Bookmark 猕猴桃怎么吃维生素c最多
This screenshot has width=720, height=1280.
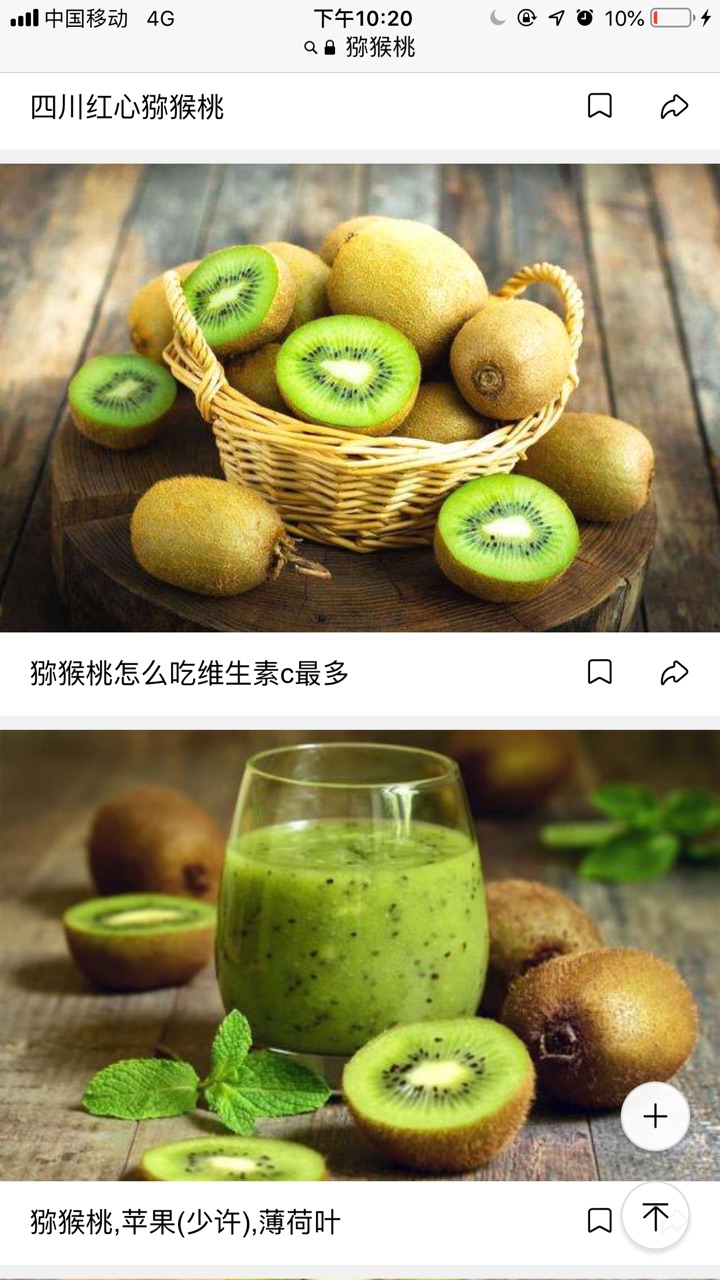(599, 672)
